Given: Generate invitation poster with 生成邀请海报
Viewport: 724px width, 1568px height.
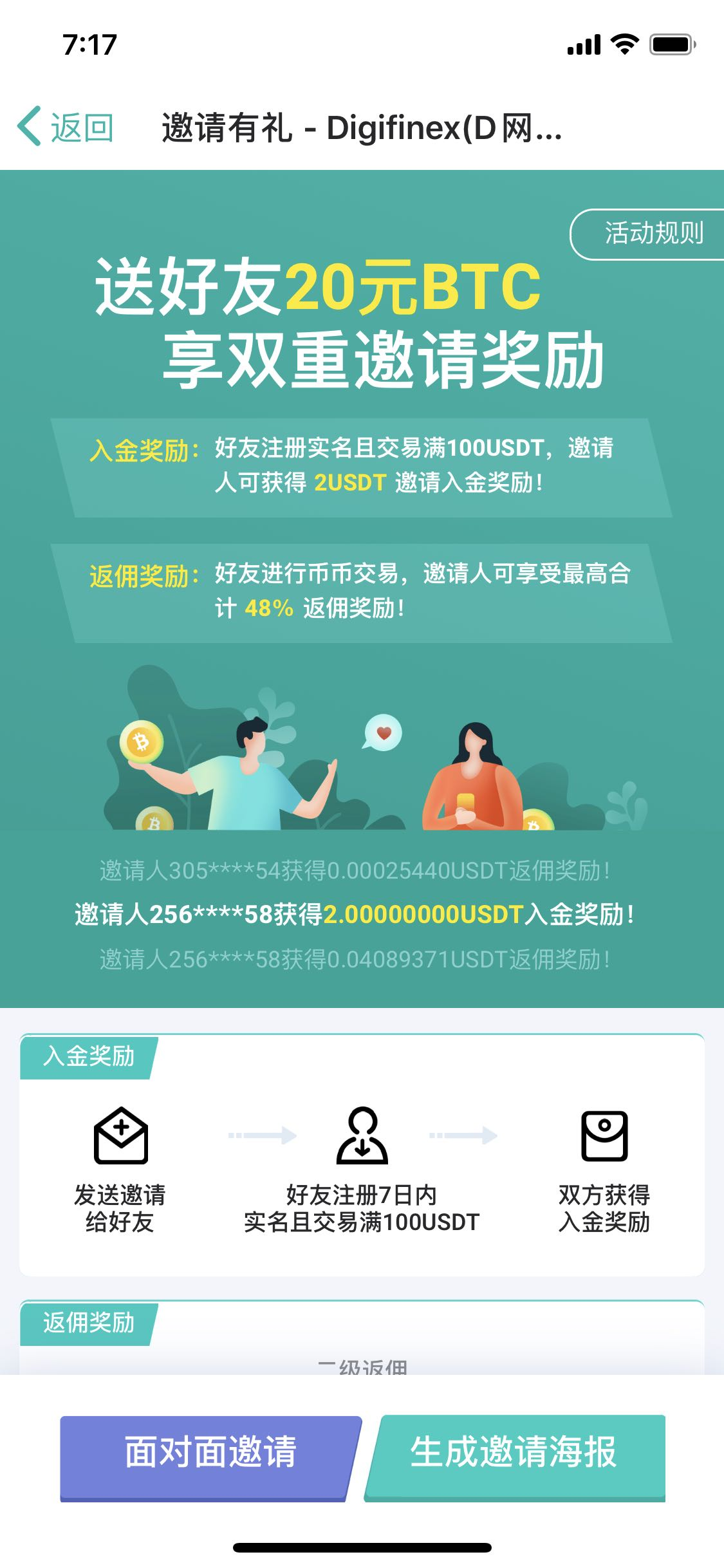Looking at the screenshot, I should [515, 1457].
